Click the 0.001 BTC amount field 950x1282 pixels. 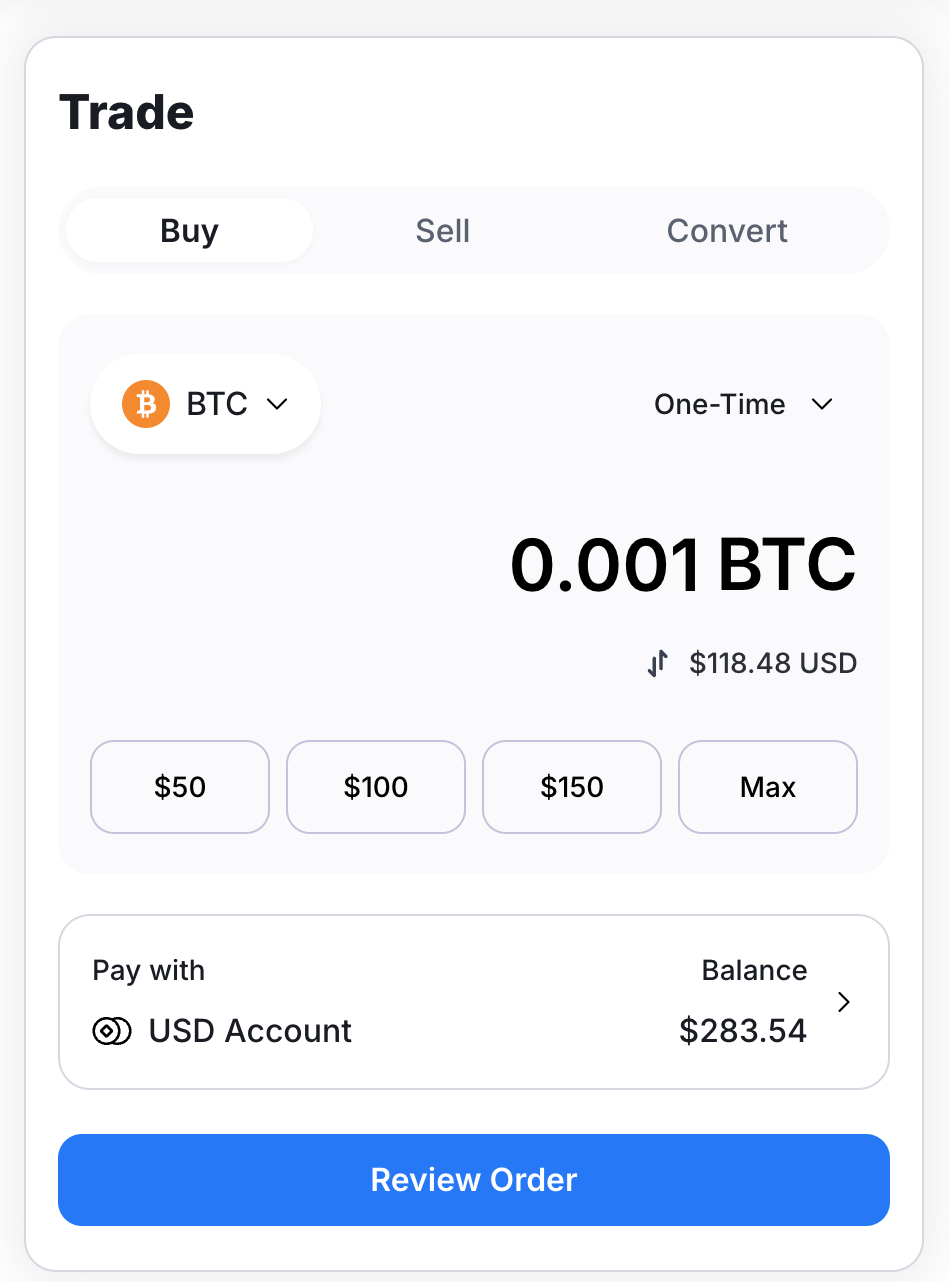[683, 565]
